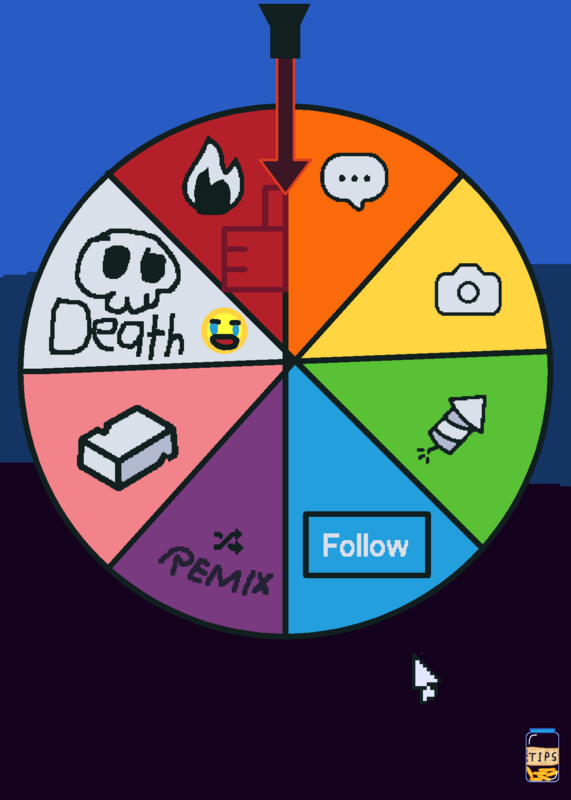Viewport: 571px width, 800px height.
Task: Open the tips jar
Action: tap(542, 756)
